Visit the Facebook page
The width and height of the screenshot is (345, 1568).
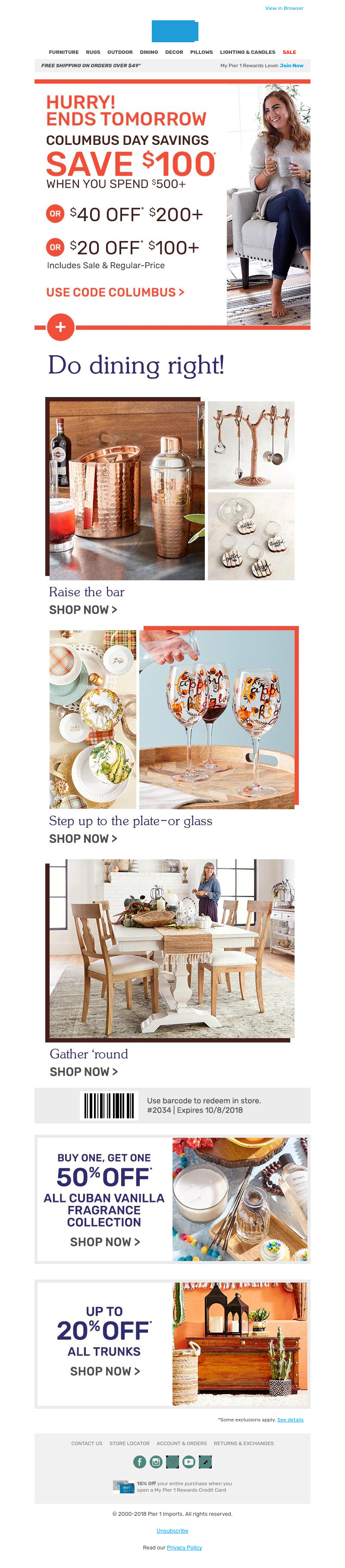(139, 1462)
